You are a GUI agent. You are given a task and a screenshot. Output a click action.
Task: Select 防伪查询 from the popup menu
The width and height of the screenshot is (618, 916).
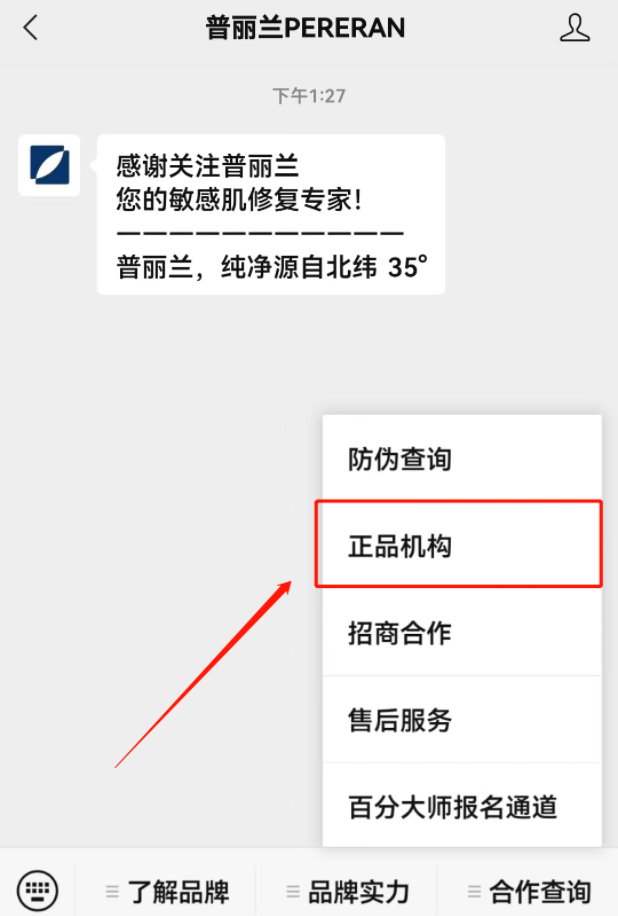coord(462,460)
